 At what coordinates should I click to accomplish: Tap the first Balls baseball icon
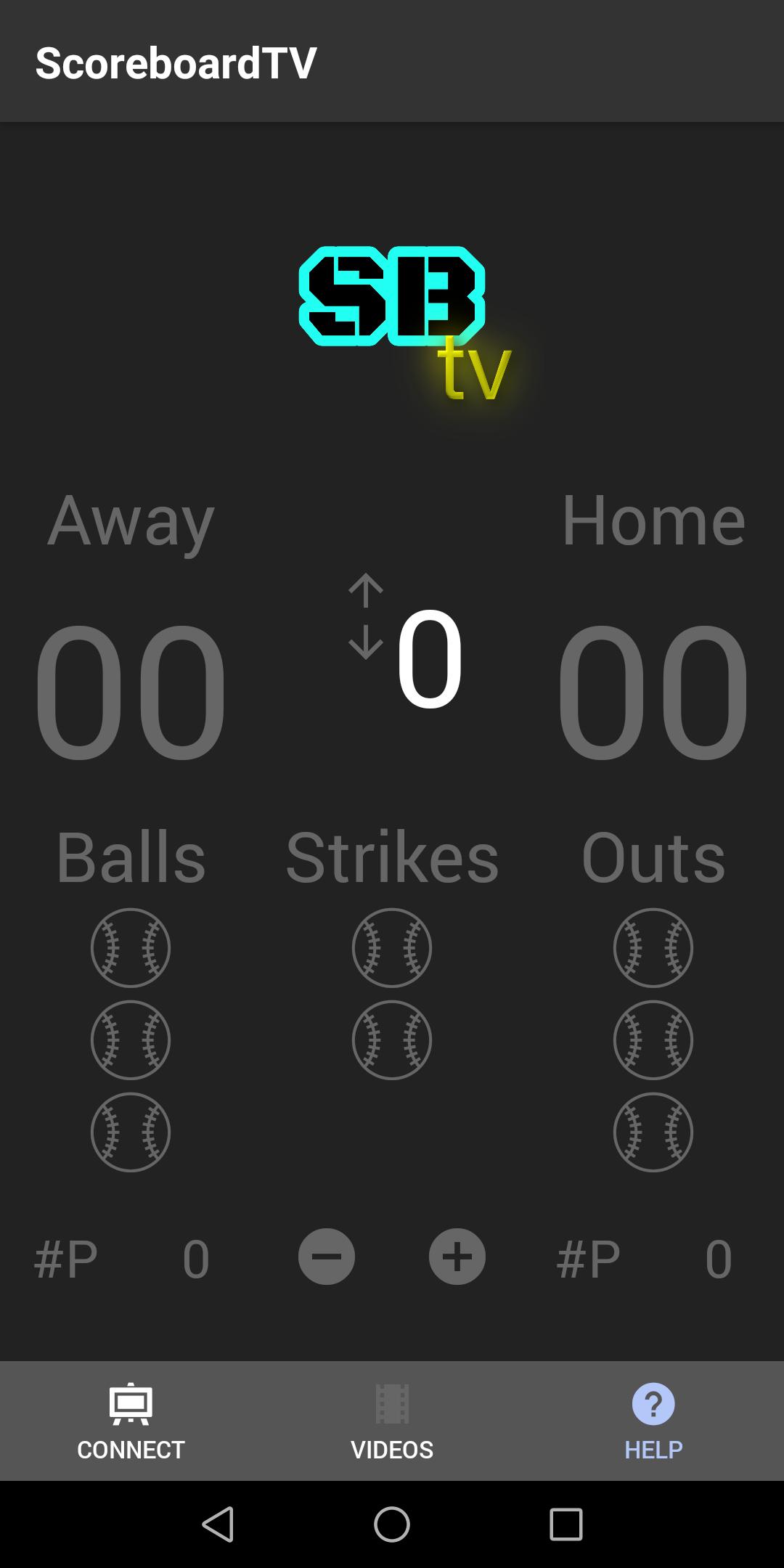(x=131, y=949)
